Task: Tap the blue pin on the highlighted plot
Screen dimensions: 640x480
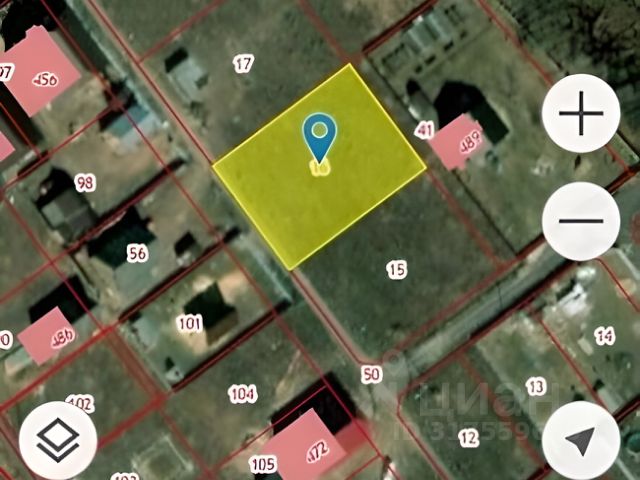Action: point(319,136)
